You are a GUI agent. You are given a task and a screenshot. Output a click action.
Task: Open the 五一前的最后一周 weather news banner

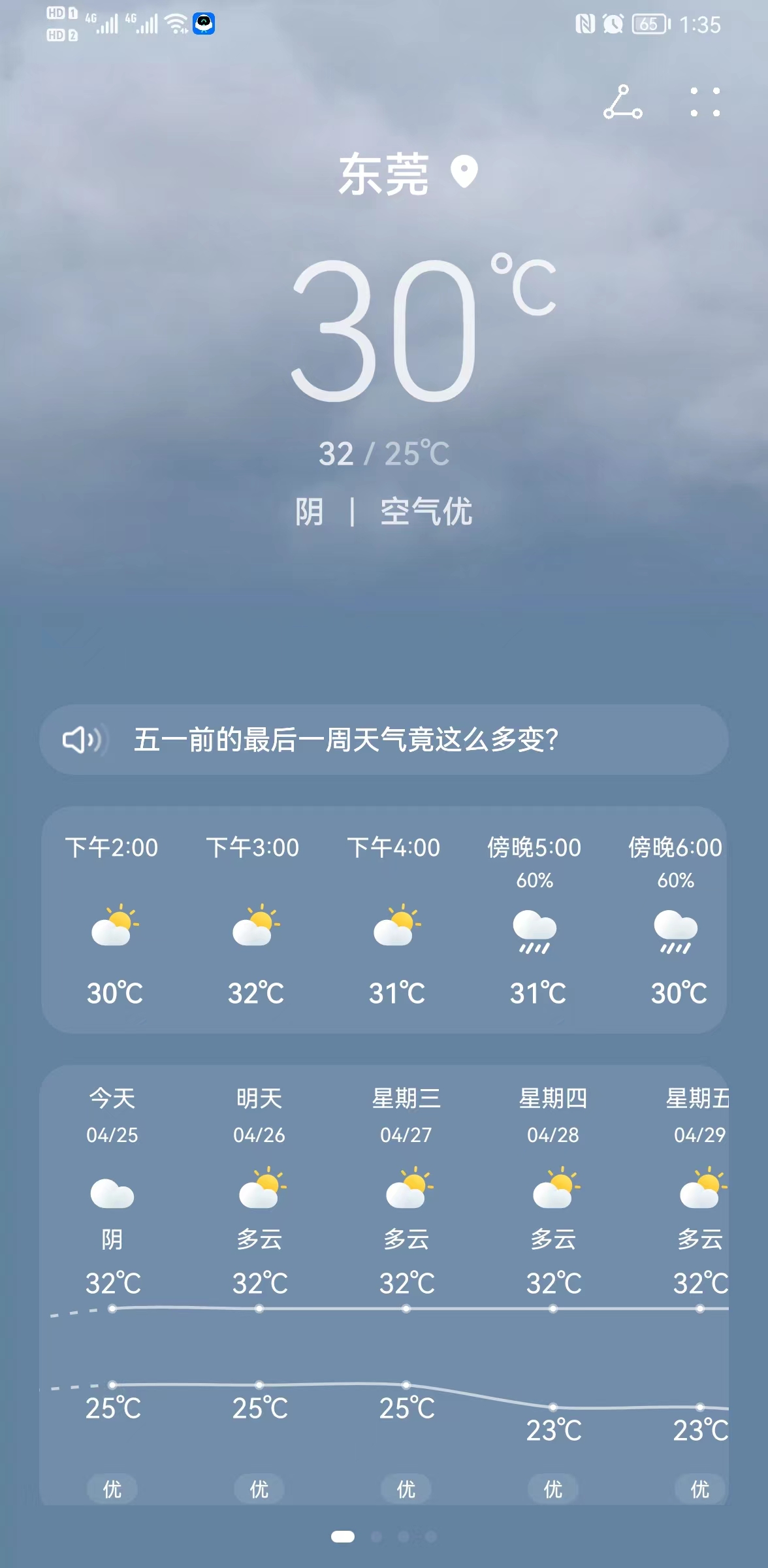pyautogui.click(x=384, y=740)
